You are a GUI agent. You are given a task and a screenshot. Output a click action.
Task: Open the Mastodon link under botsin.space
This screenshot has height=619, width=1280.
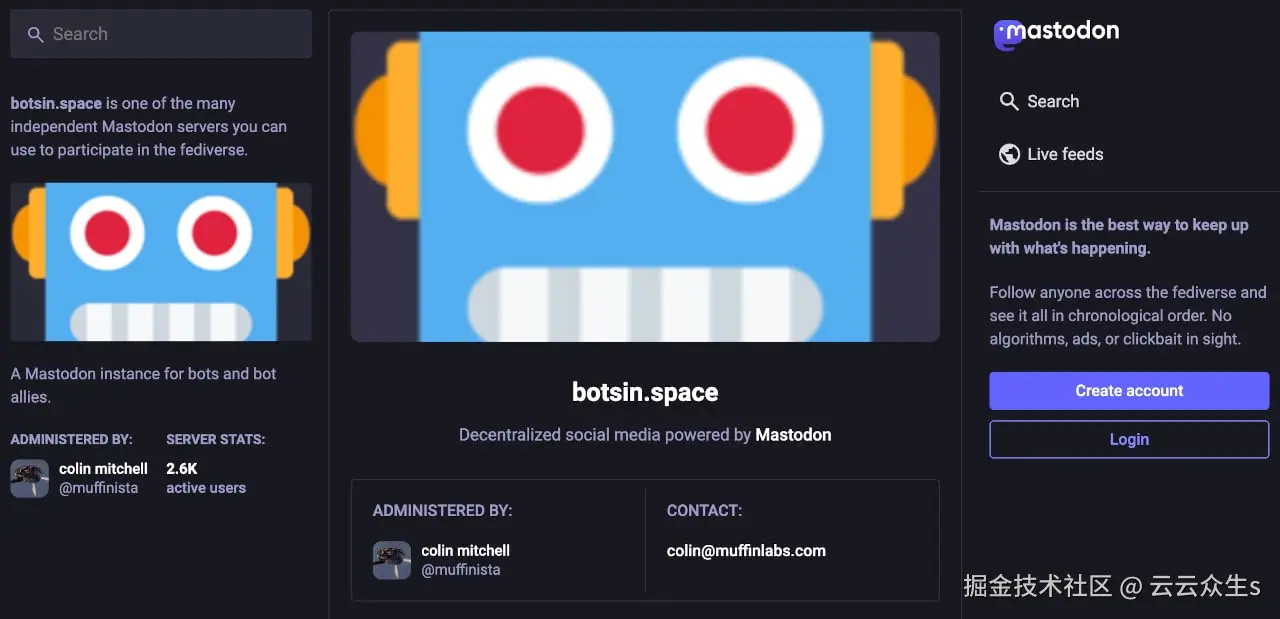[792, 435]
